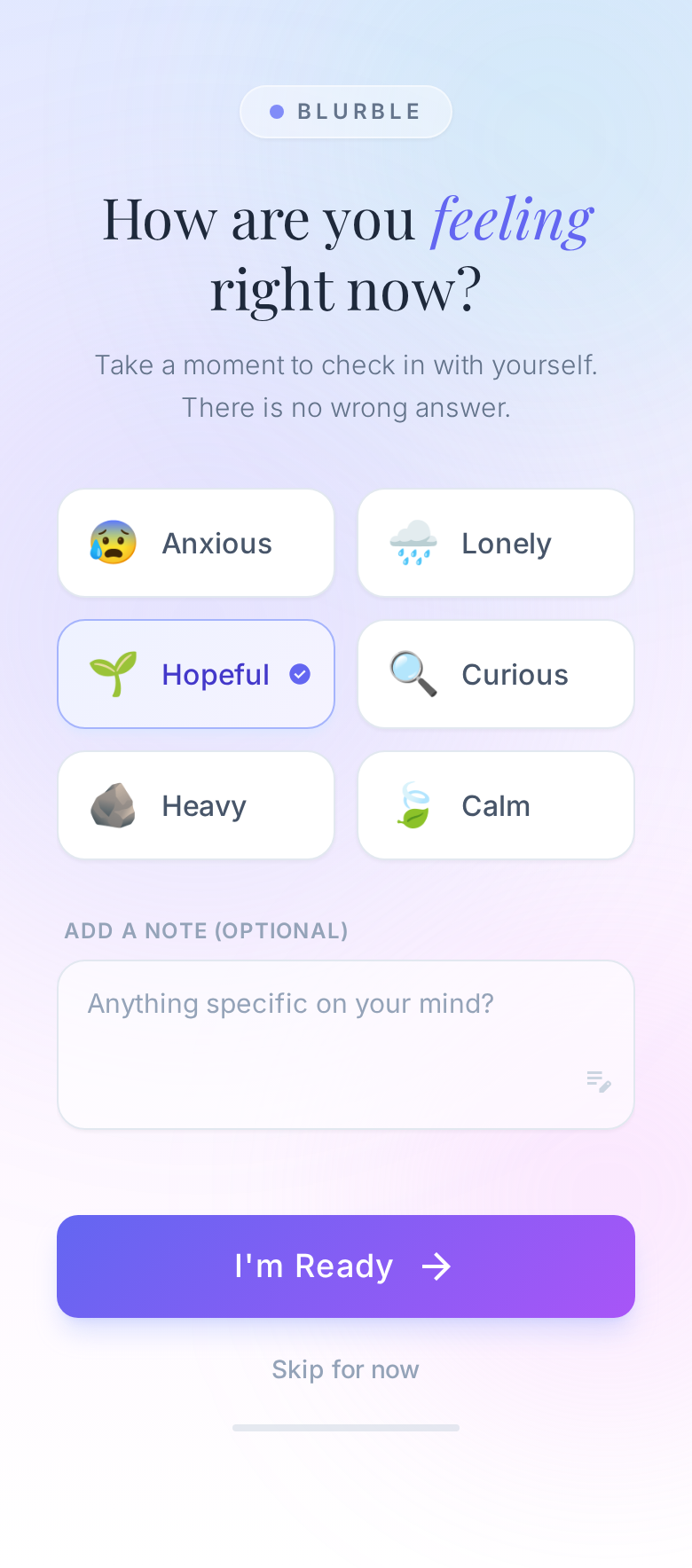Click the anxious face emoji icon

click(114, 543)
